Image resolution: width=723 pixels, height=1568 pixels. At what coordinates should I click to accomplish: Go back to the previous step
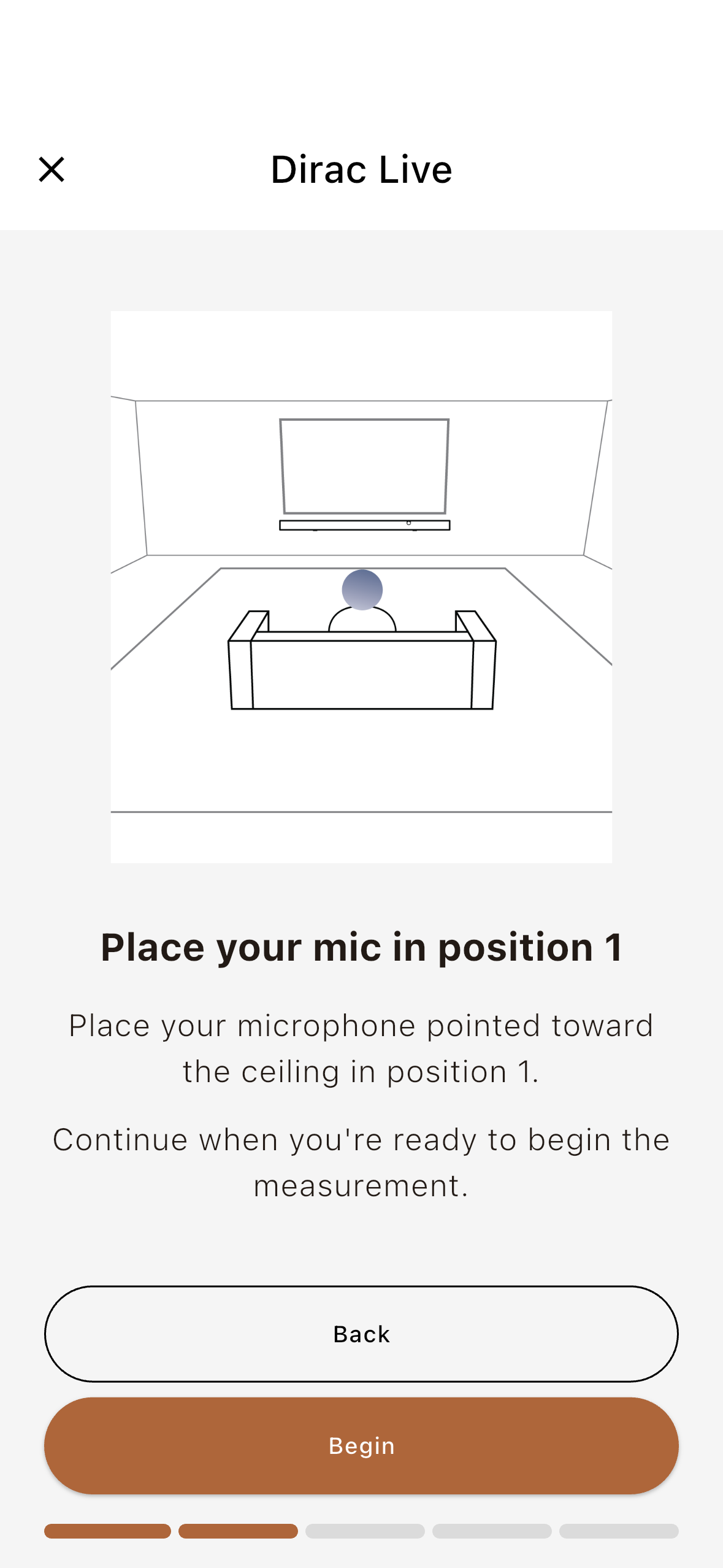[361, 1334]
